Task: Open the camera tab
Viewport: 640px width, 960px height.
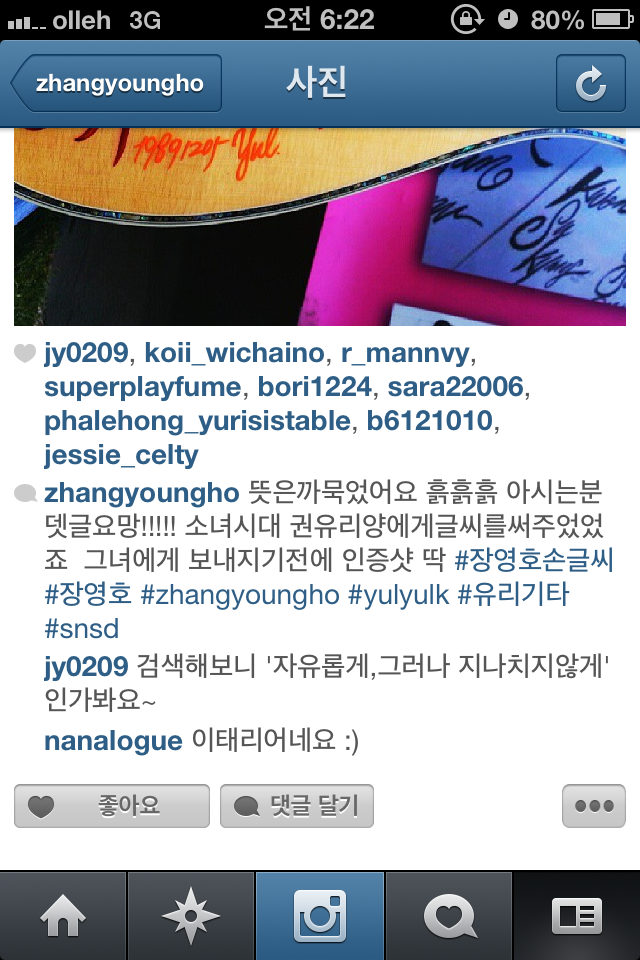Action: point(320,916)
